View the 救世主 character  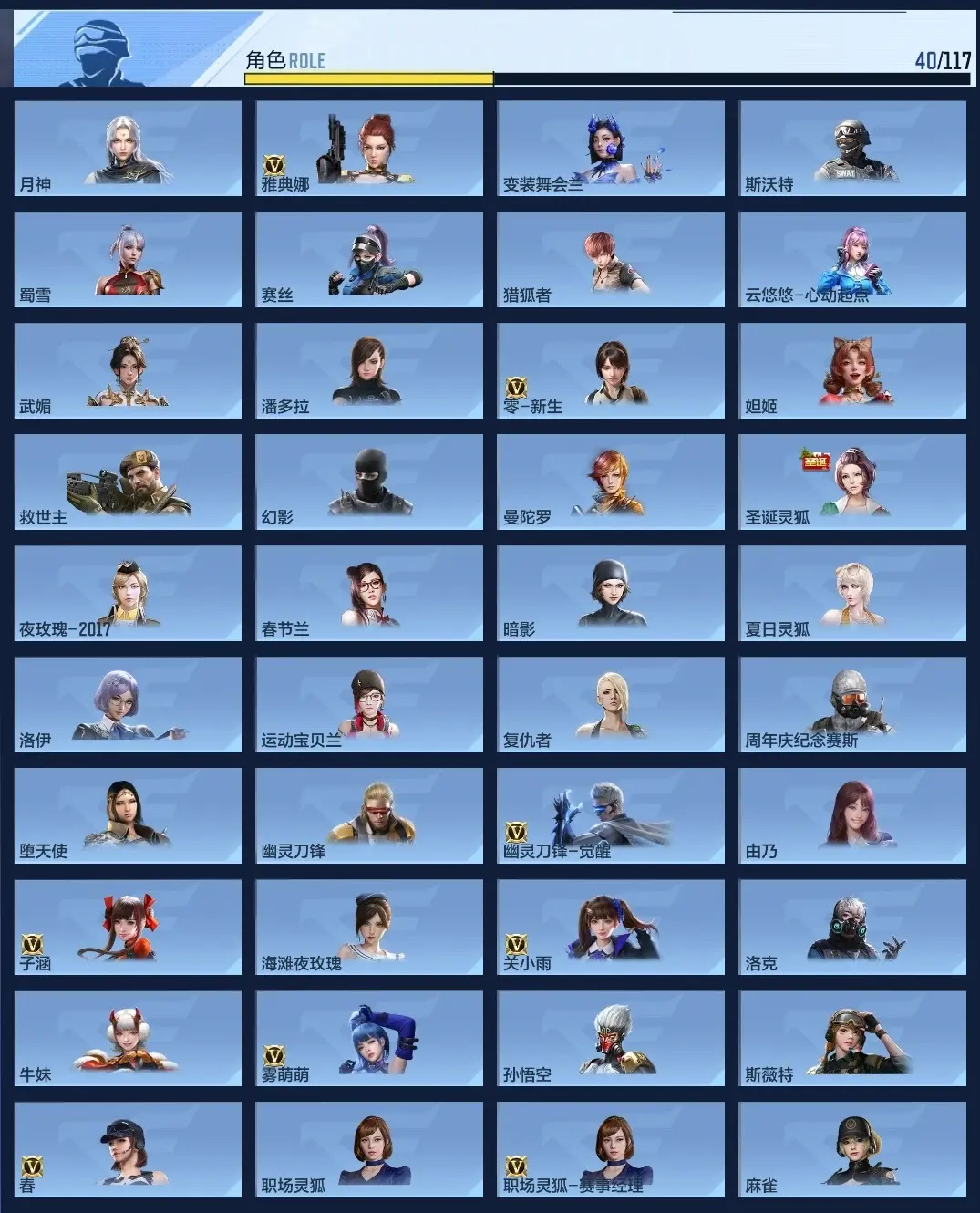point(128,482)
